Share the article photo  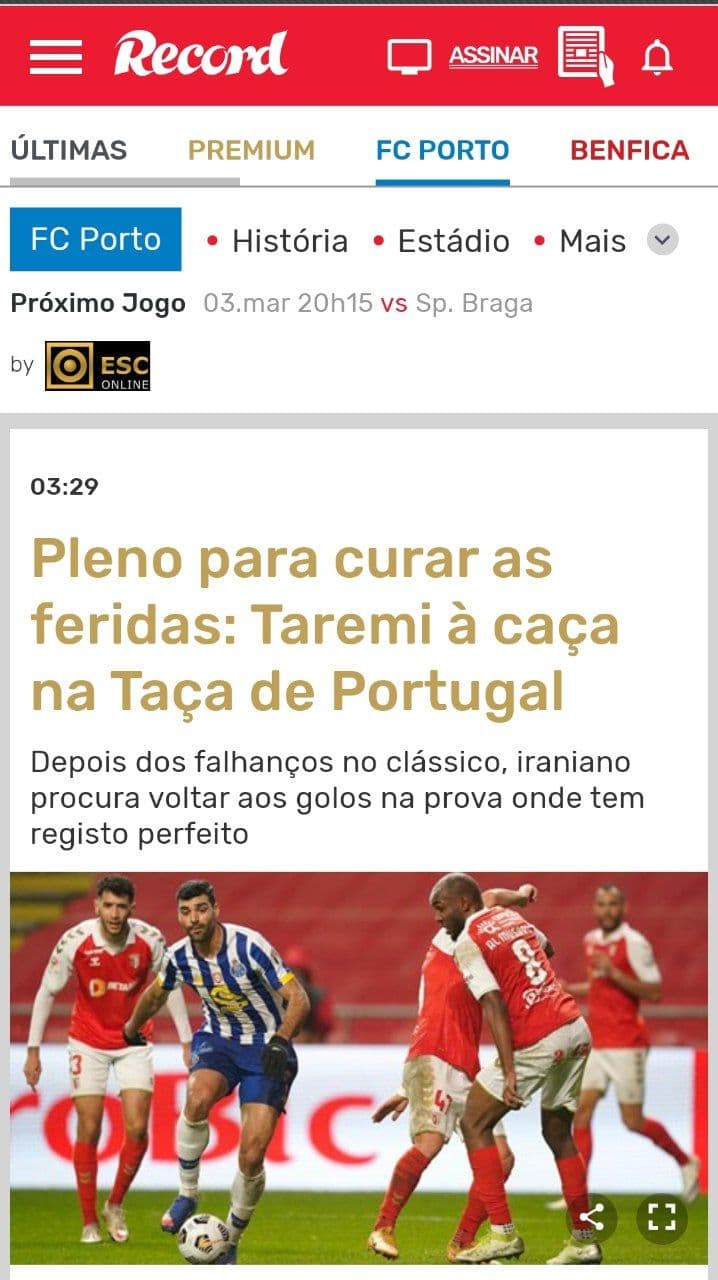(592, 1217)
